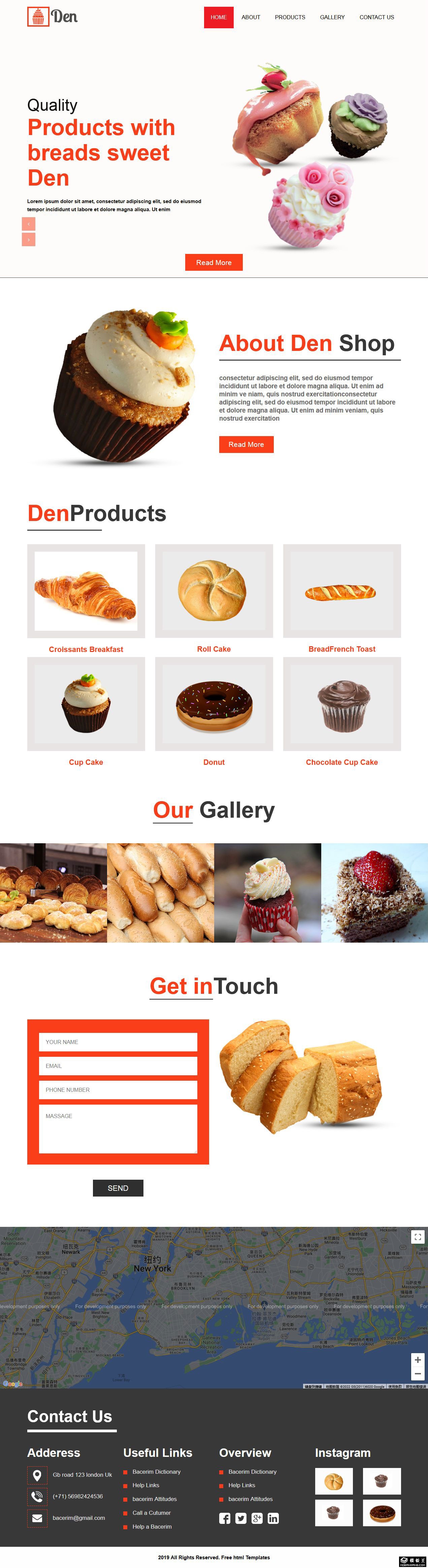The image size is (428, 1568).
Task: Tap the hero banner Read More button
Action: (x=214, y=262)
